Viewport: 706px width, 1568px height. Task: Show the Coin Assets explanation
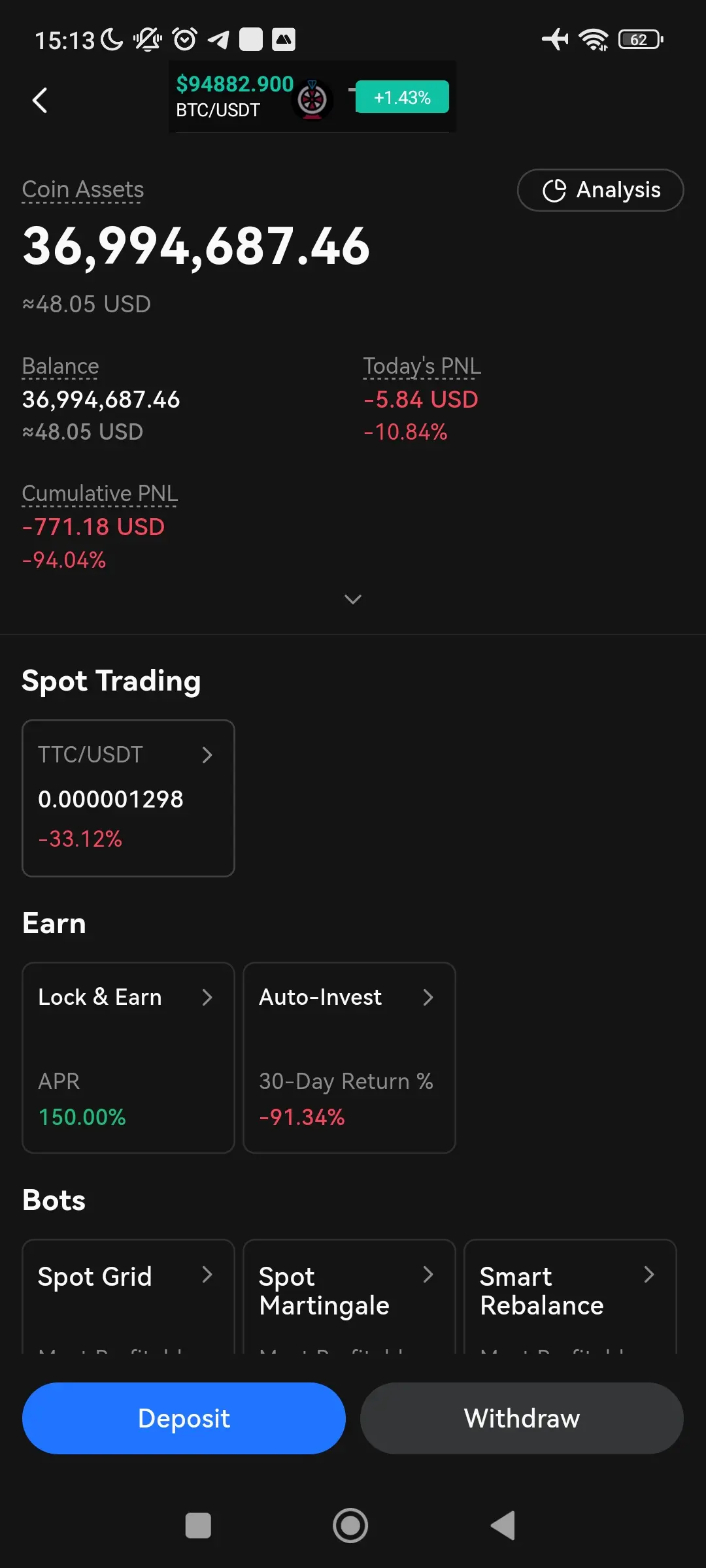(82, 189)
